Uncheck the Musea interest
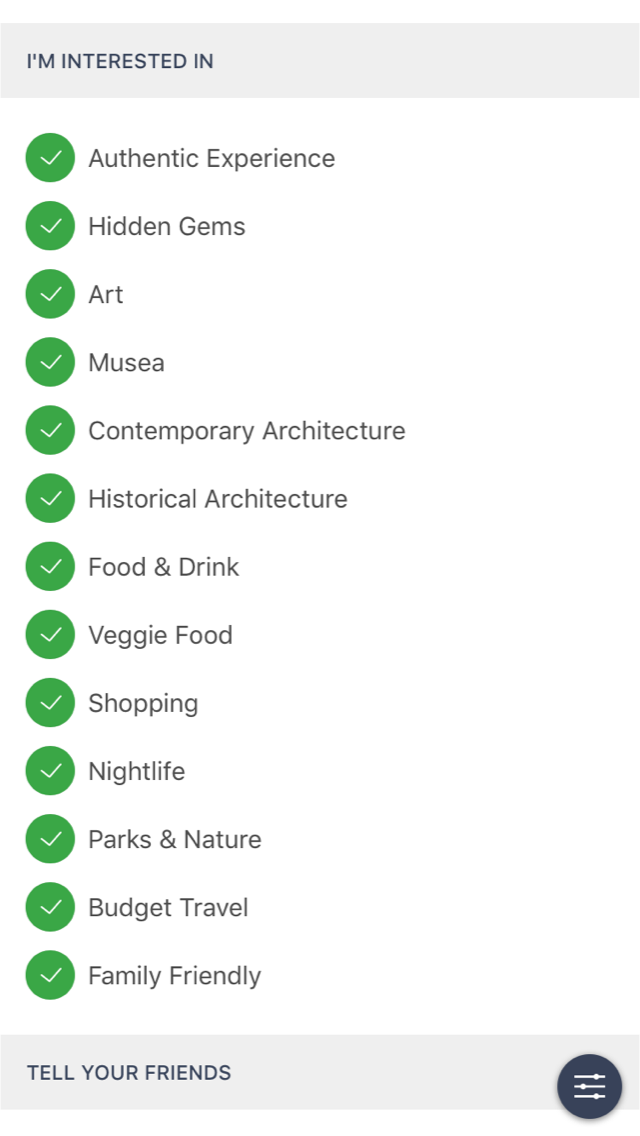Image resolution: width=640 pixels, height=1136 pixels. [50, 362]
